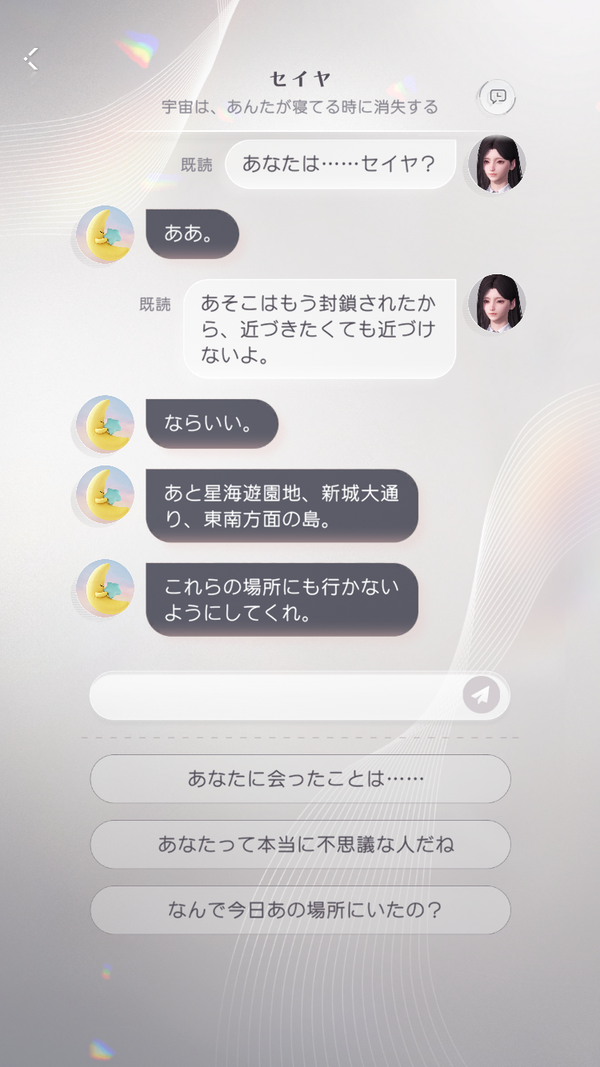
Task: Tap your avatar beside あなたは……セイヤ？
Action: click(x=497, y=163)
